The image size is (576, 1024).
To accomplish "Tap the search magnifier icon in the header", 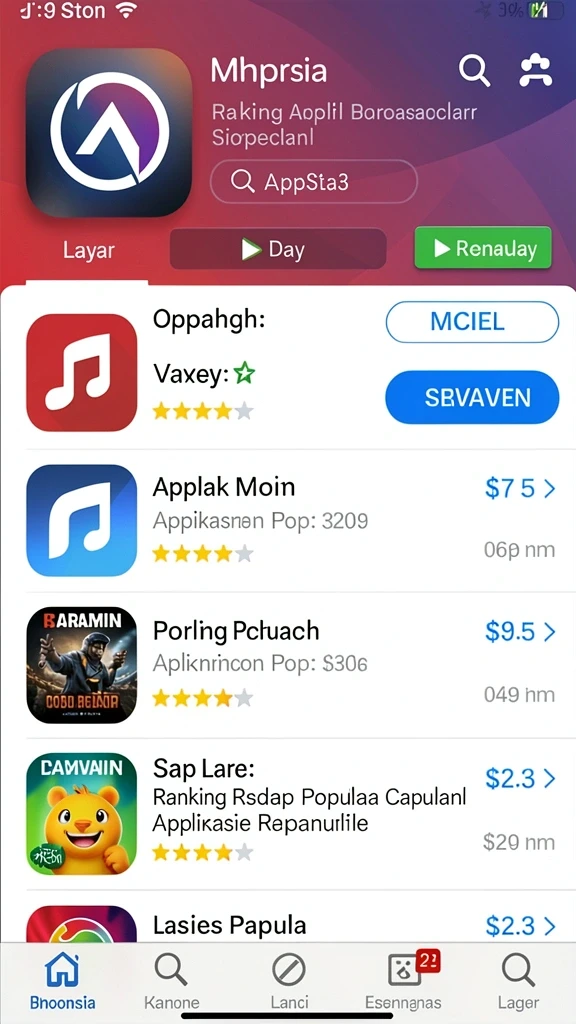I will (x=474, y=70).
